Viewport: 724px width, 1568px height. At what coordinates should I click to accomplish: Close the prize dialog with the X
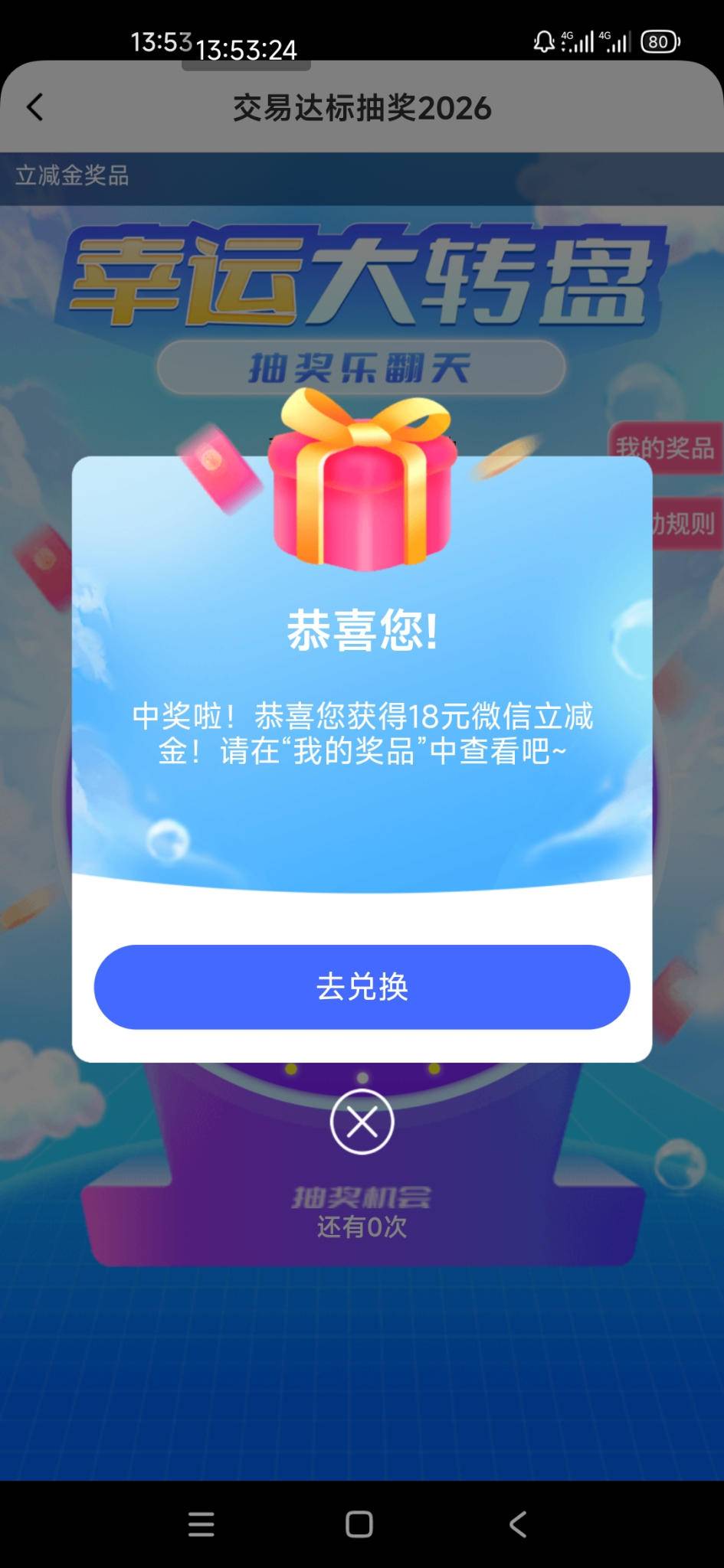(x=362, y=1122)
